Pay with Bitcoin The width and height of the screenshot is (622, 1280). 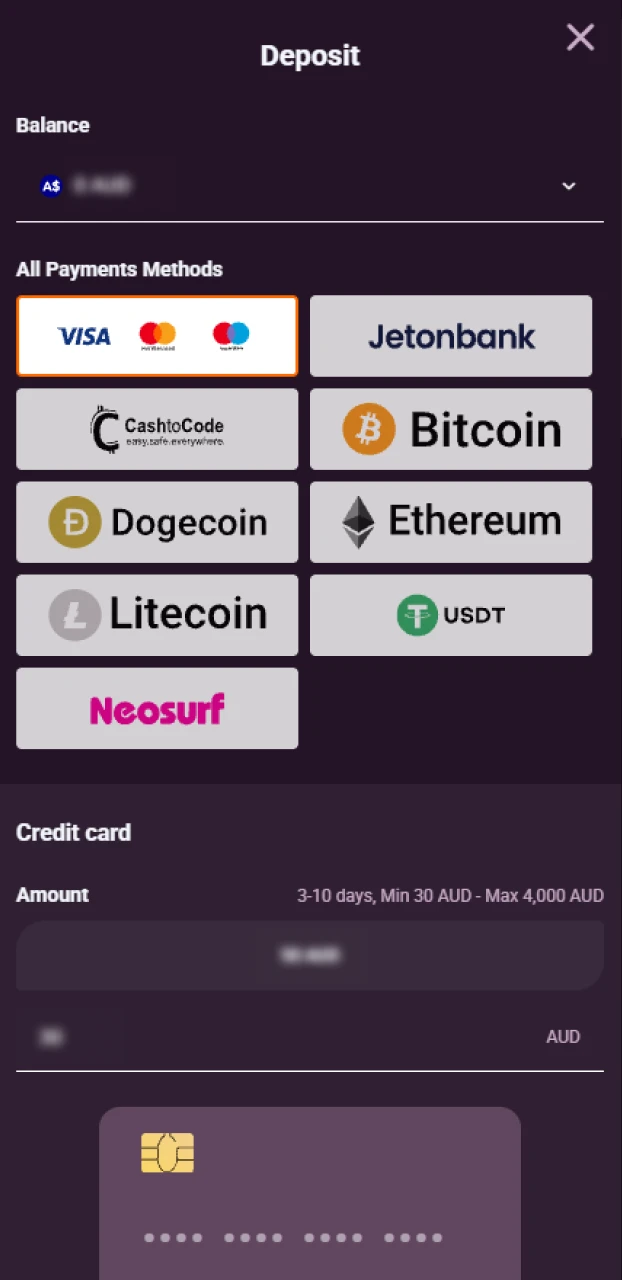[451, 429]
